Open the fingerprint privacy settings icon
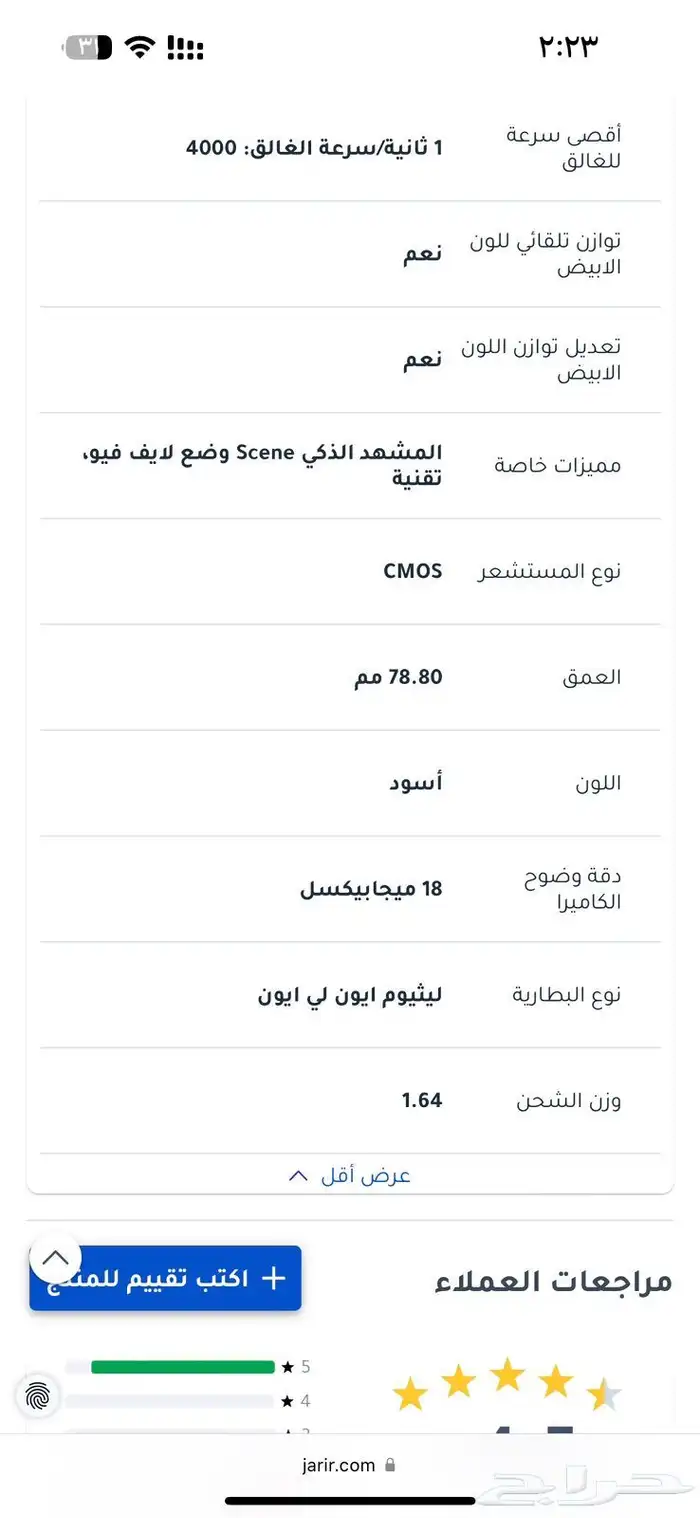This screenshot has height=1518, width=700. point(38,1394)
